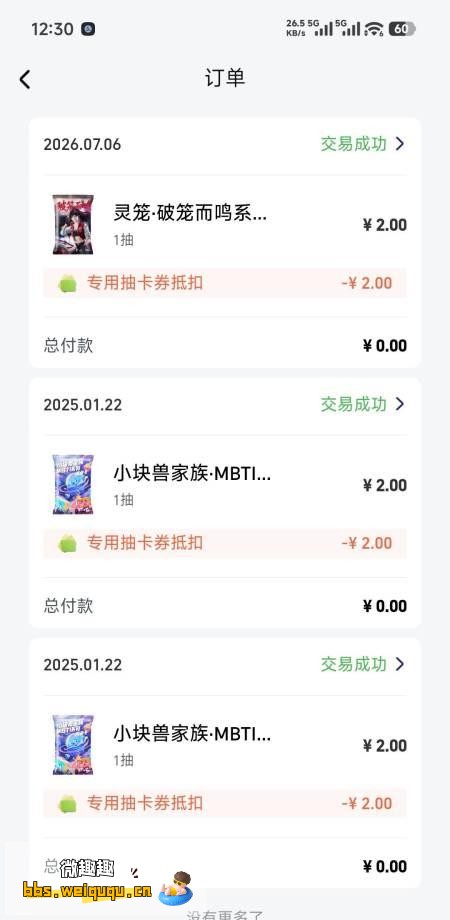This screenshot has width=450, height=920.
Task: Open the 灵笼·破笼而鸣 order item
Action: (x=225, y=224)
